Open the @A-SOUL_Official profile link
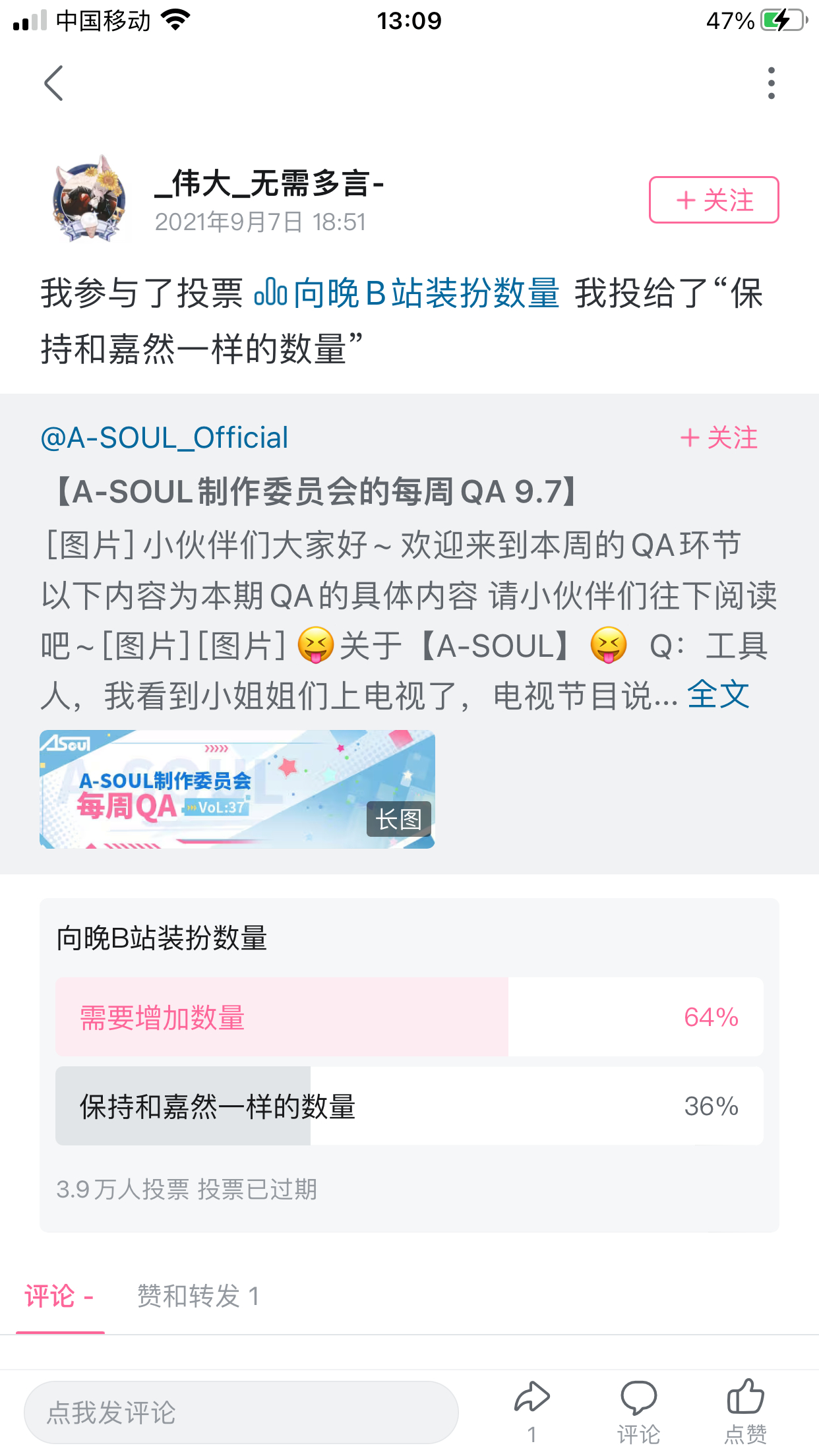This screenshot has width=819, height=1456. (x=165, y=438)
